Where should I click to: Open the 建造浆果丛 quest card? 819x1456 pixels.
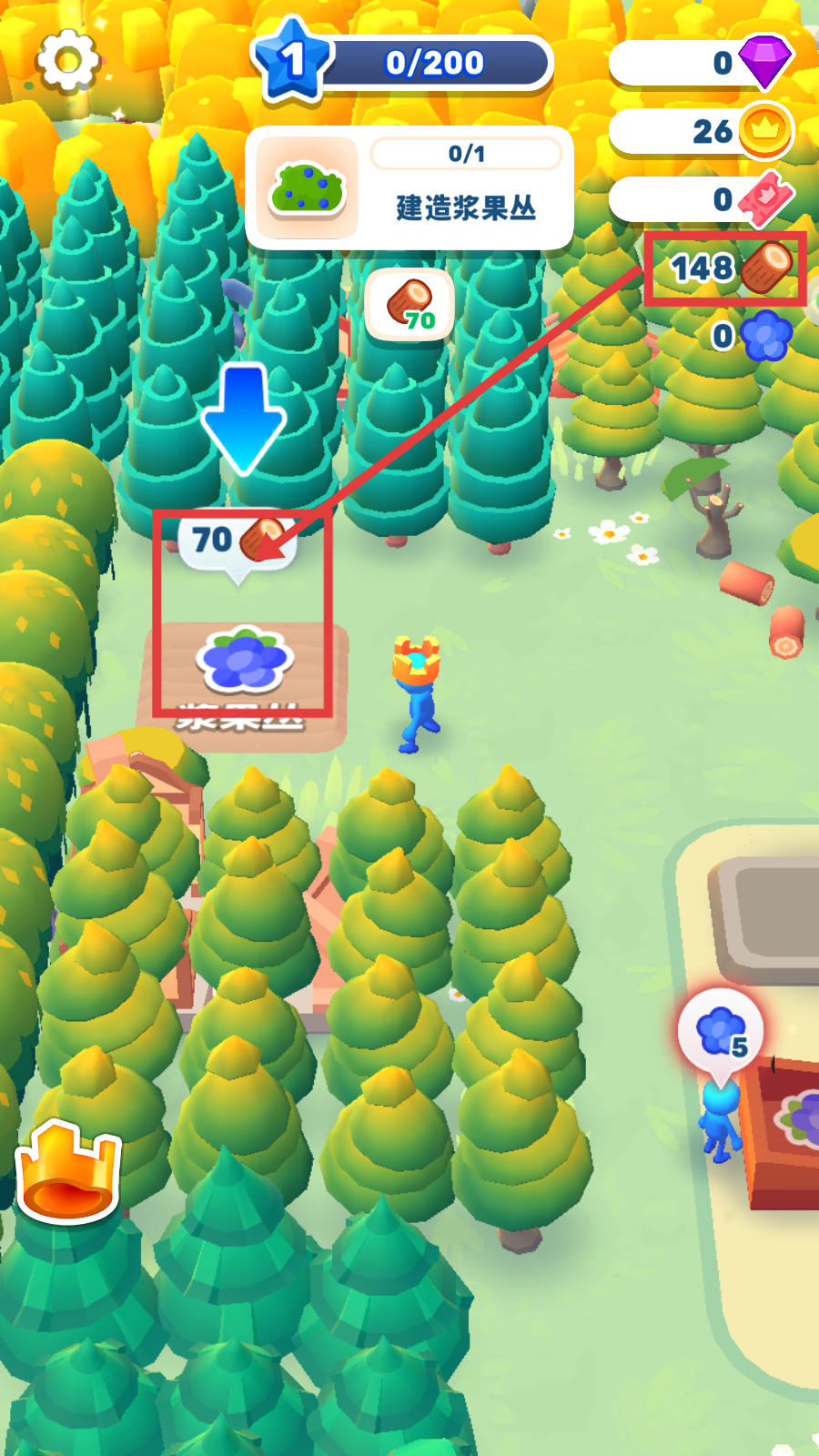click(409, 188)
